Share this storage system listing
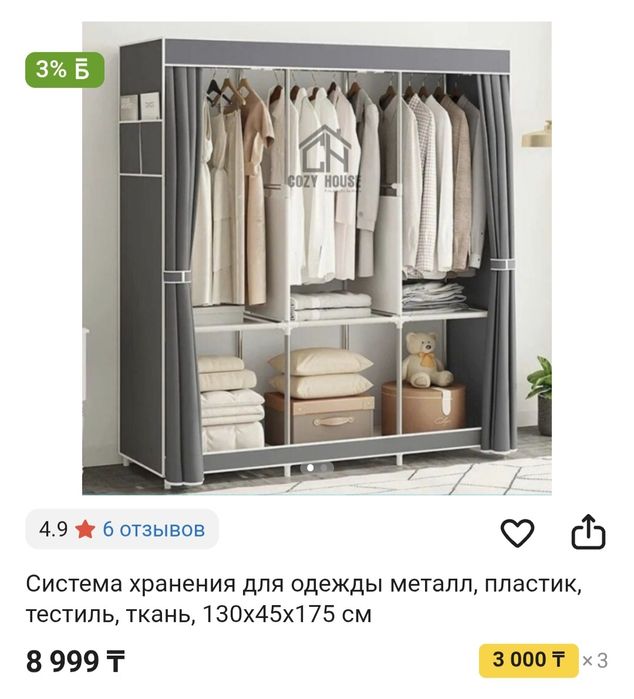The width and height of the screenshot is (634, 699). pyautogui.click(x=588, y=533)
